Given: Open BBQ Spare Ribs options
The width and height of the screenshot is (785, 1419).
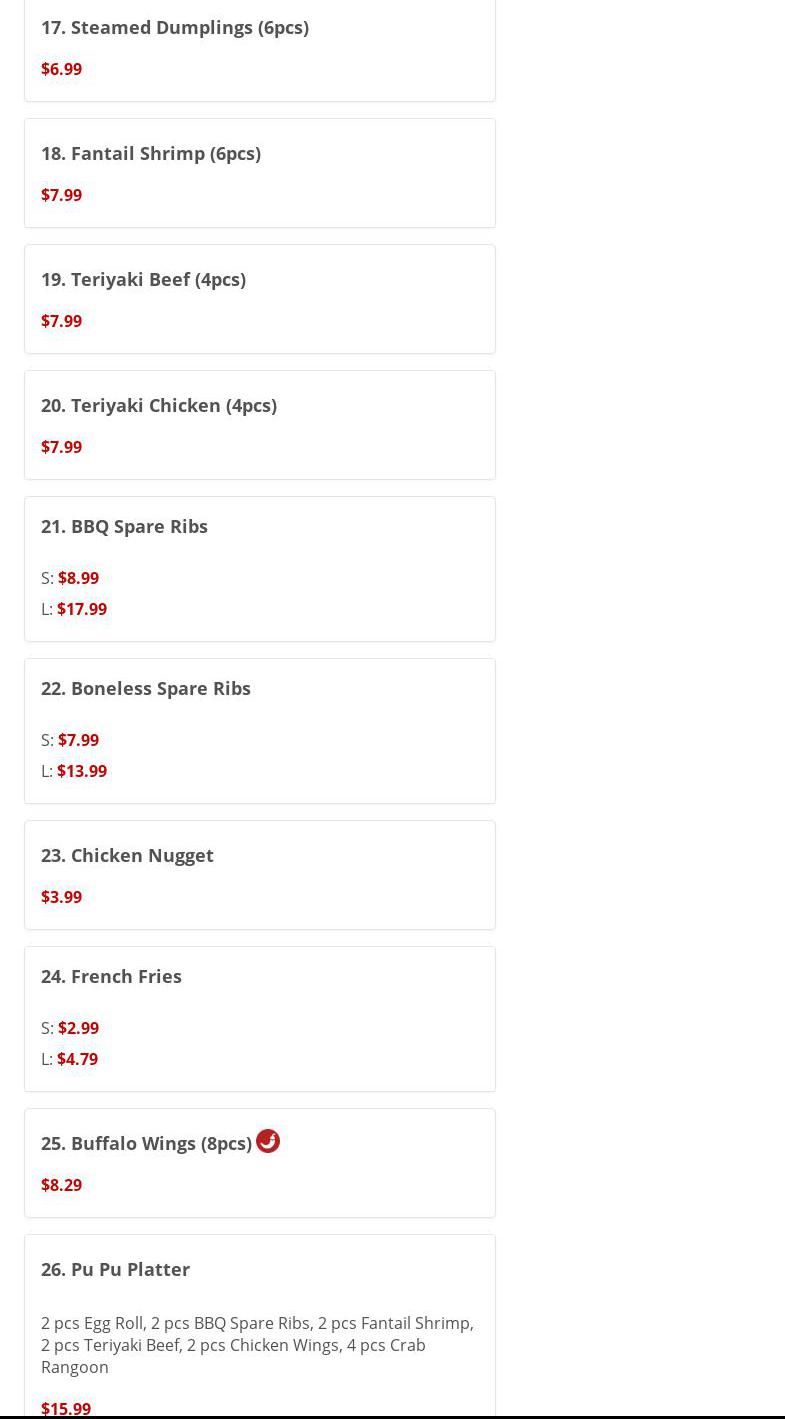Looking at the screenshot, I should click(x=259, y=568).
